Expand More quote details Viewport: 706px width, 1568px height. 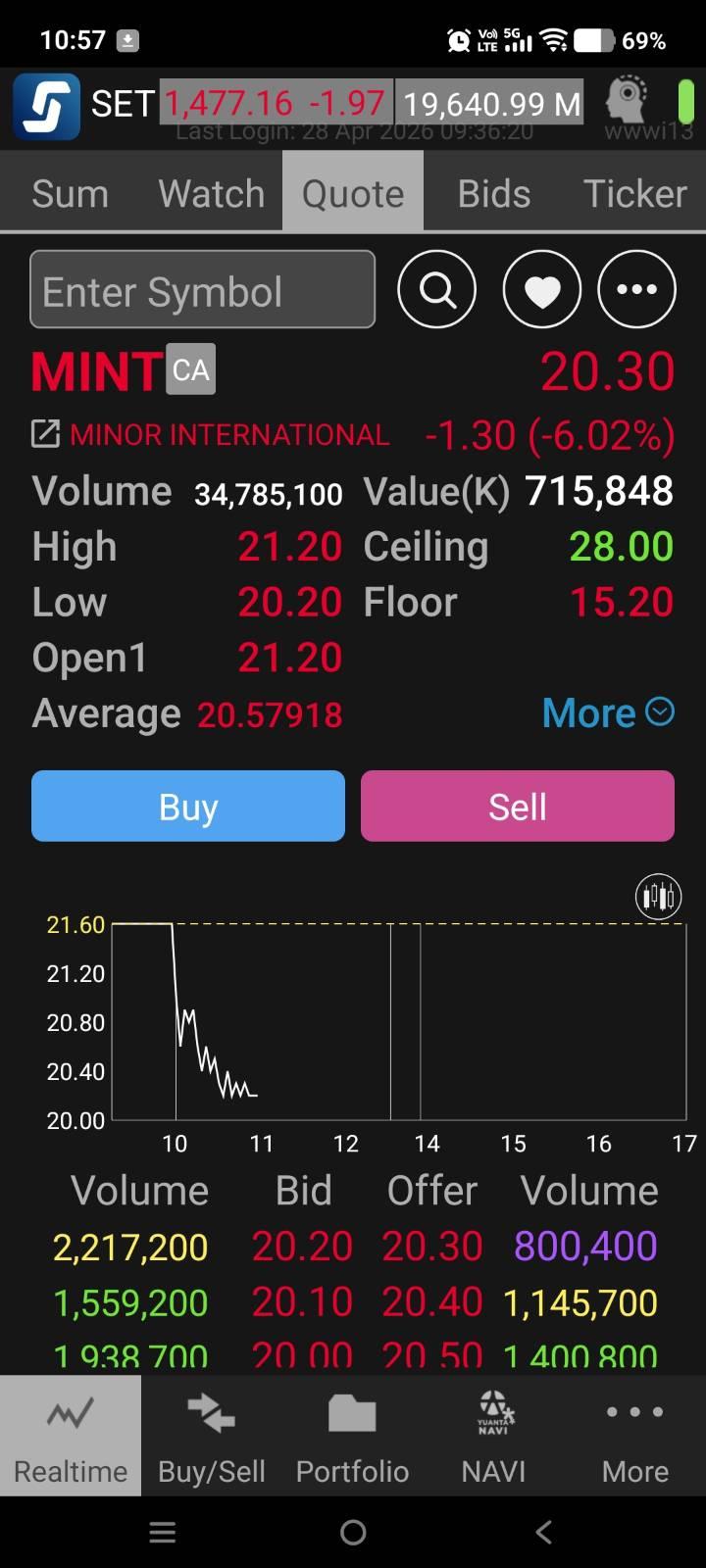pyautogui.click(x=608, y=713)
